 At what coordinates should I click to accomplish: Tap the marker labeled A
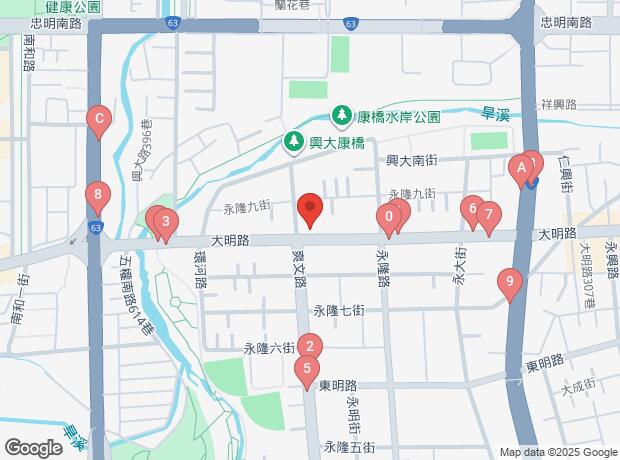521,168
